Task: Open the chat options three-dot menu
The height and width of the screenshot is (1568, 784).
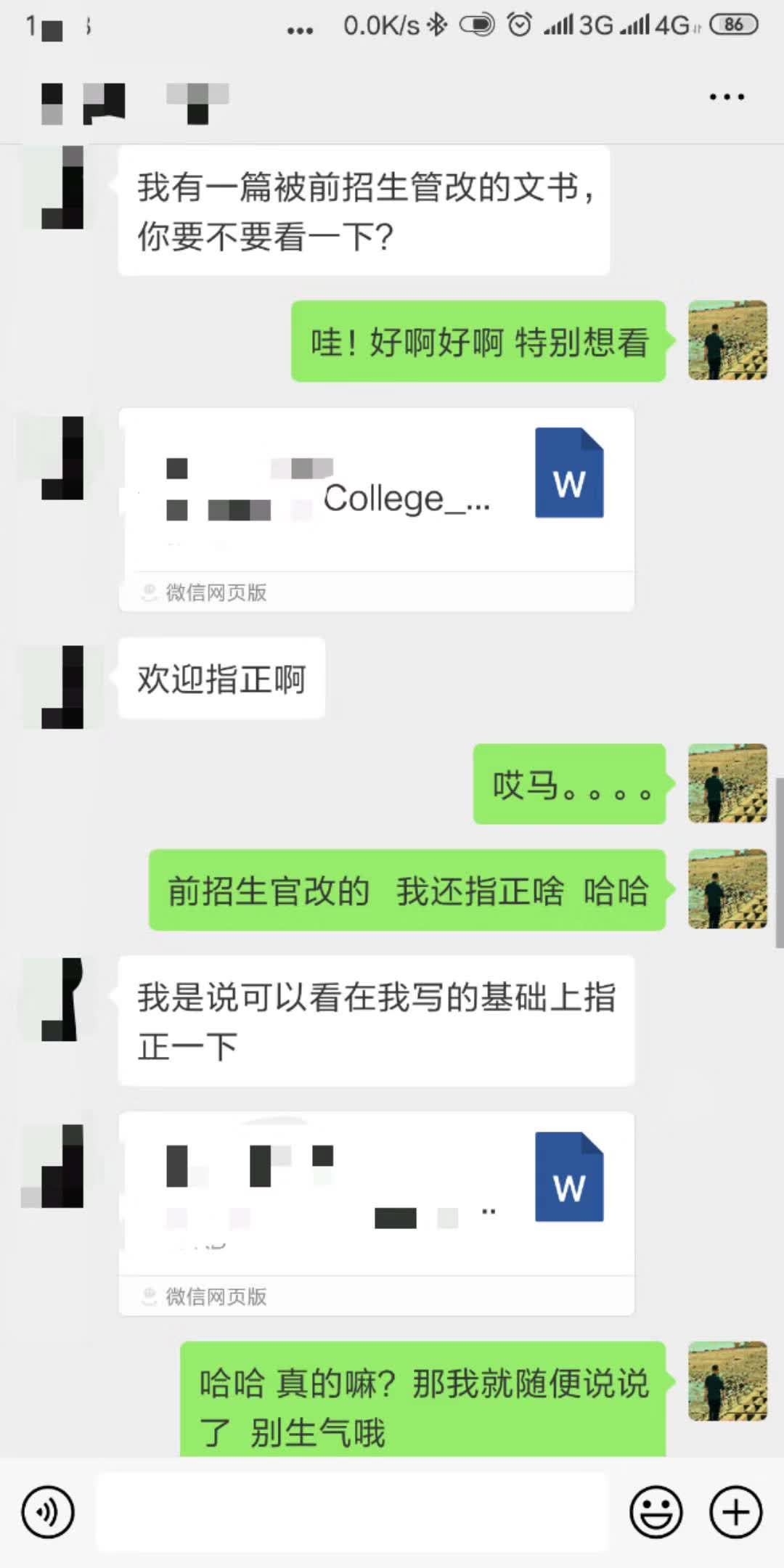Action: (x=727, y=97)
